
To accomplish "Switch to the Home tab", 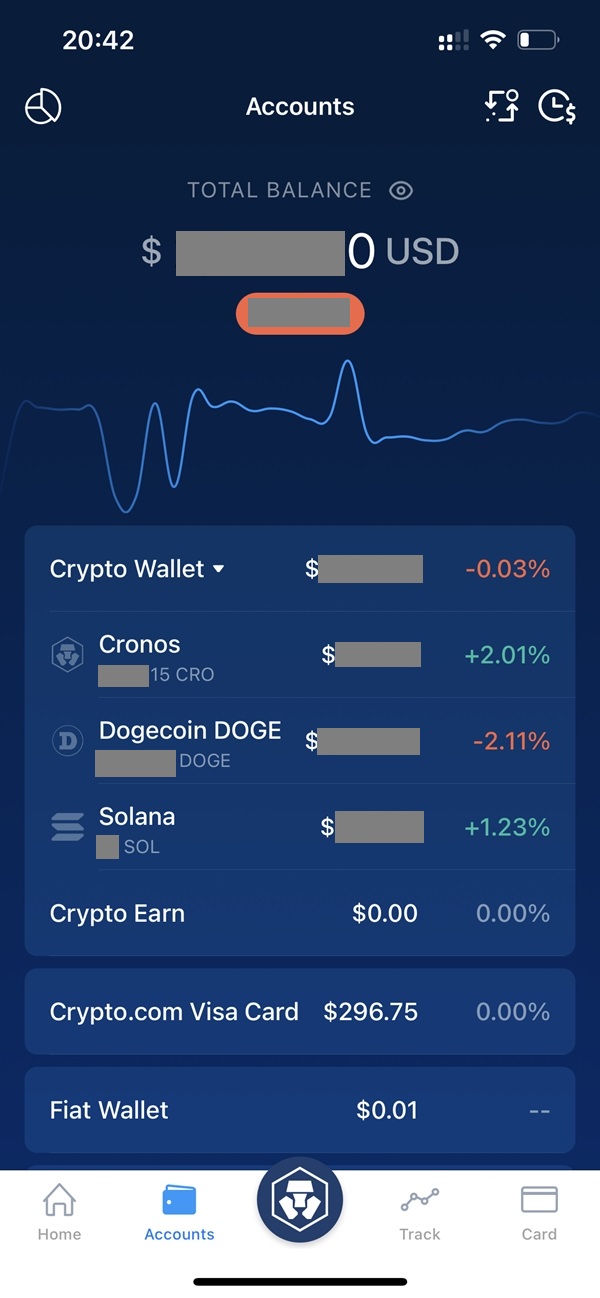I will (60, 1212).
